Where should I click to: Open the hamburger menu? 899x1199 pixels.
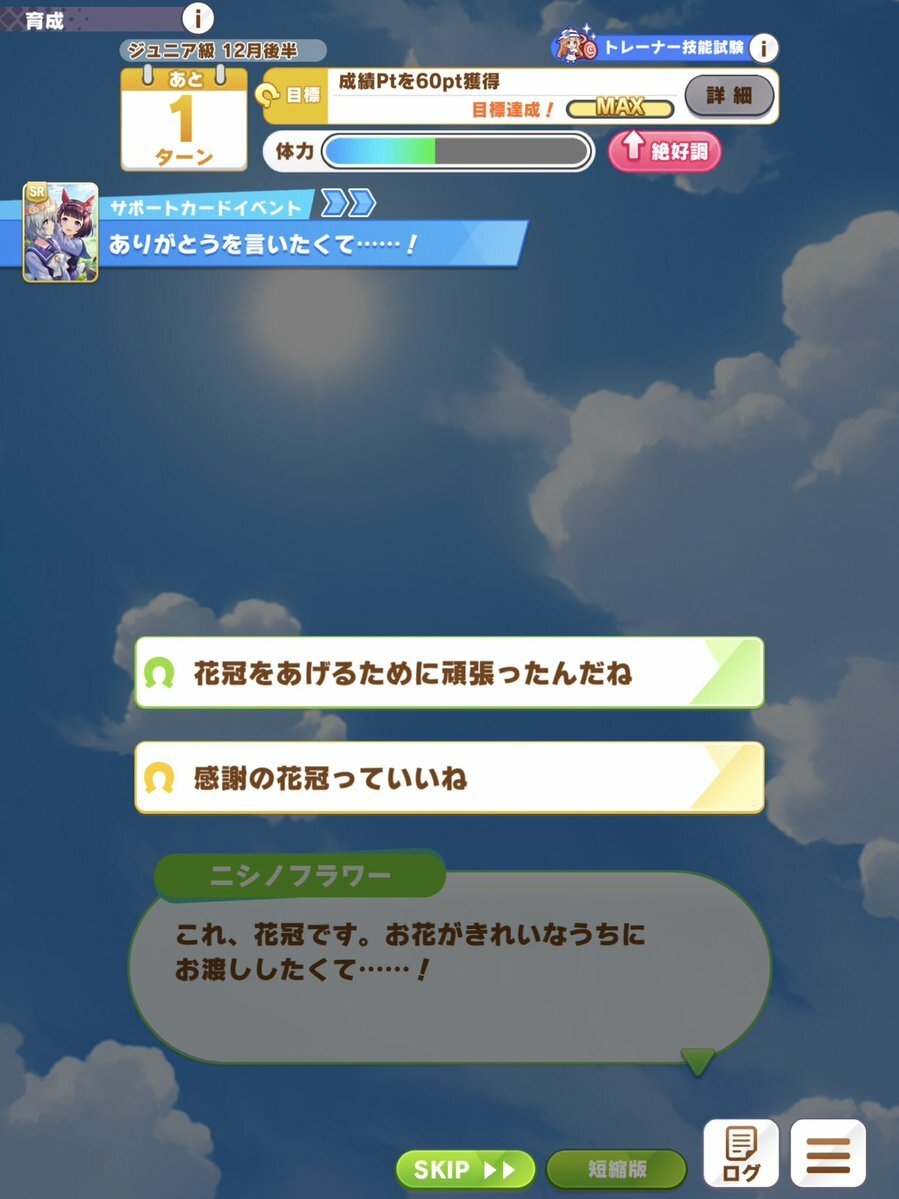(x=828, y=1153)
